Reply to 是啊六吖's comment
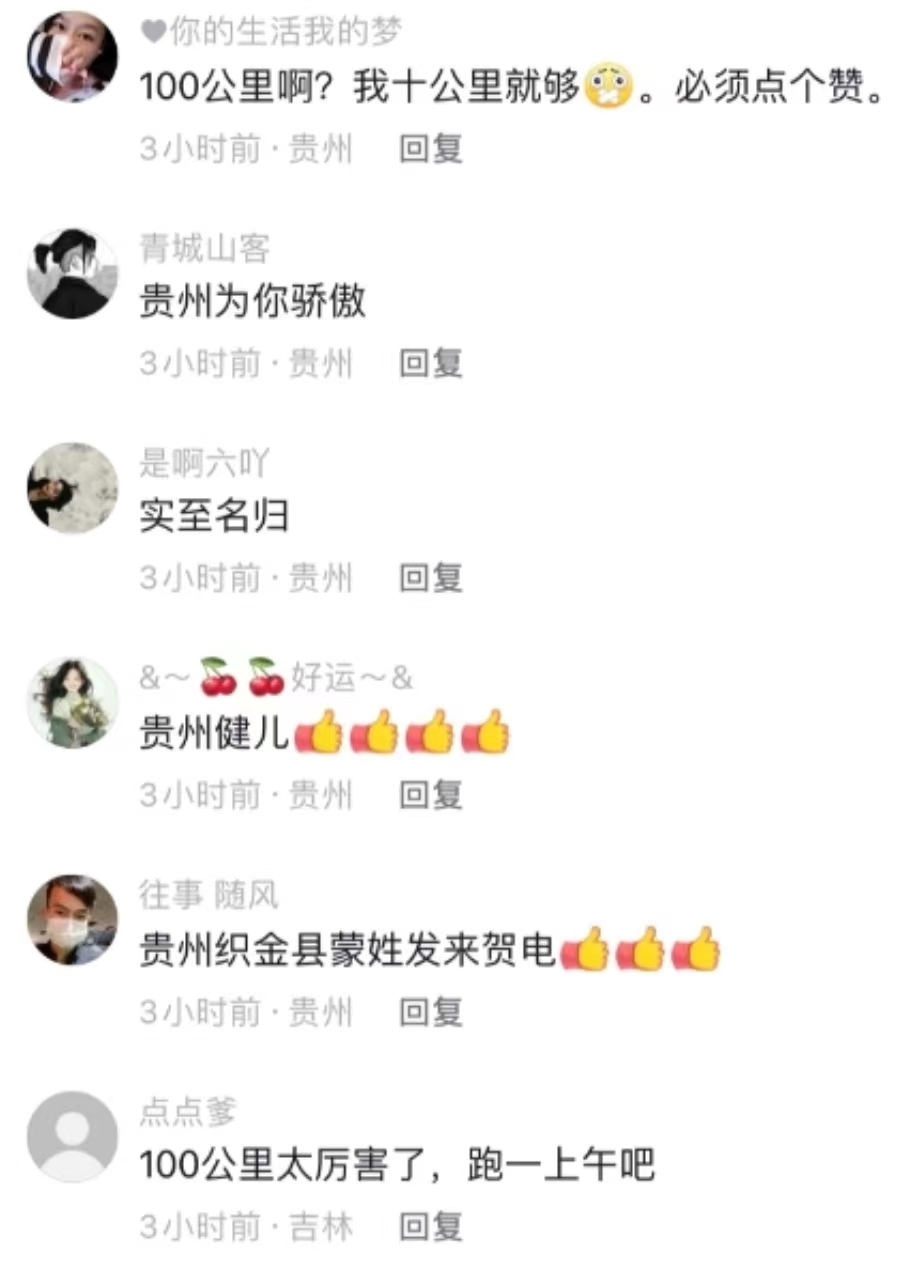Image resolution: width=917 pixels, height=1265 pixels. pyautogui.click(x=431, y=577)
